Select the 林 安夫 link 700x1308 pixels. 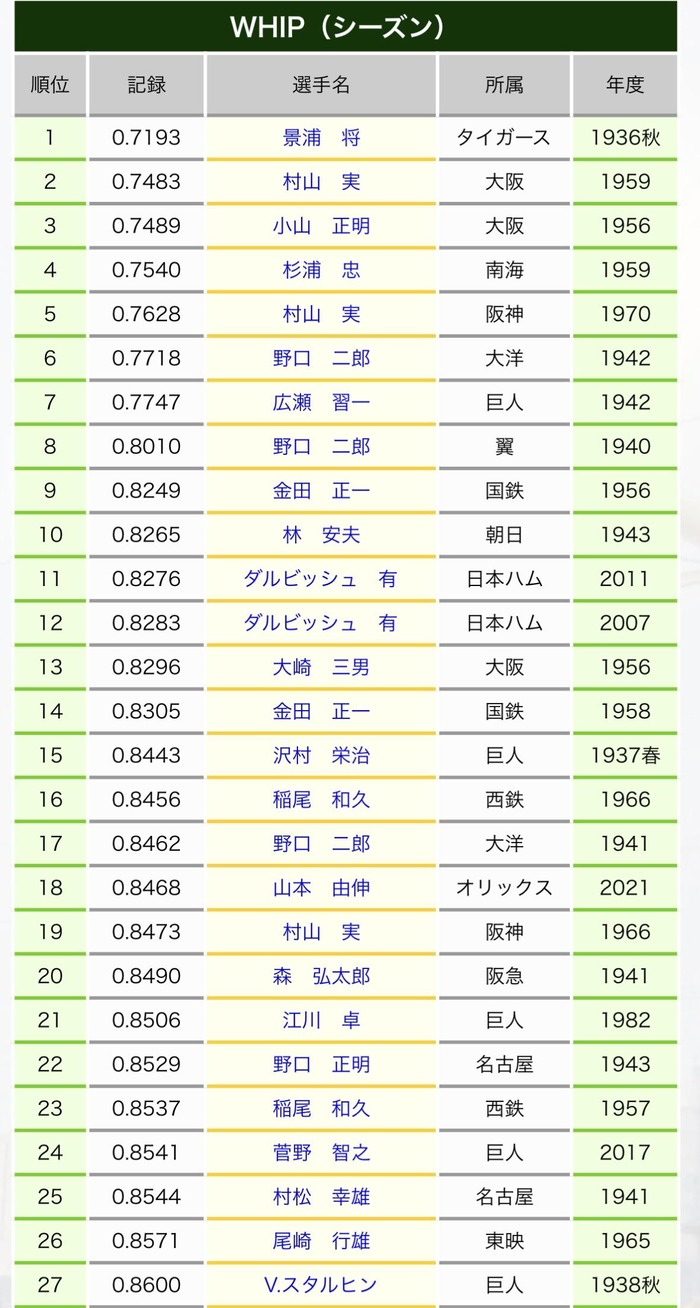pyautogui.click(x=321, y=535)
